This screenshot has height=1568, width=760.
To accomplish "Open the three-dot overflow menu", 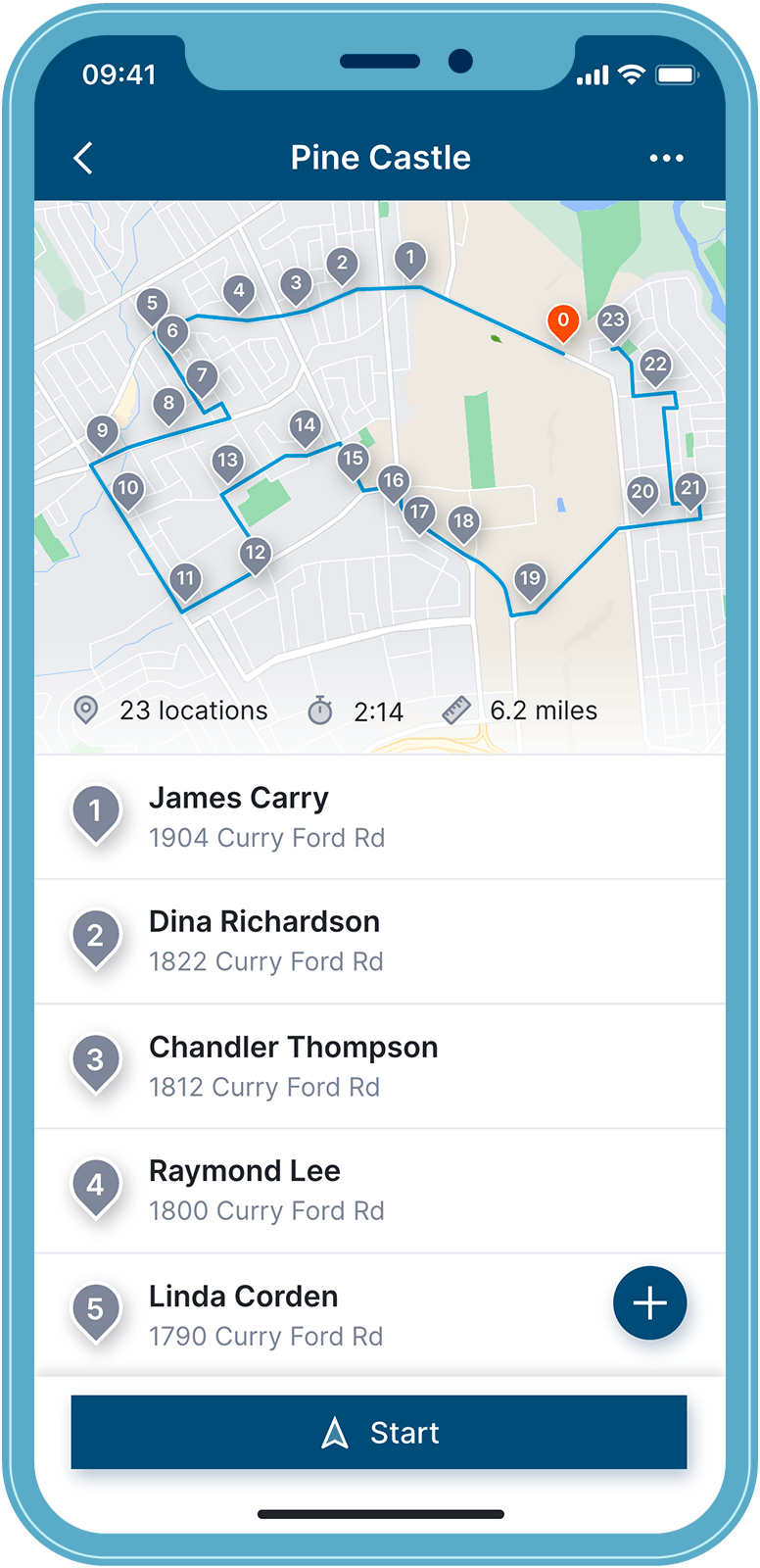I will [x=666, y=158].
